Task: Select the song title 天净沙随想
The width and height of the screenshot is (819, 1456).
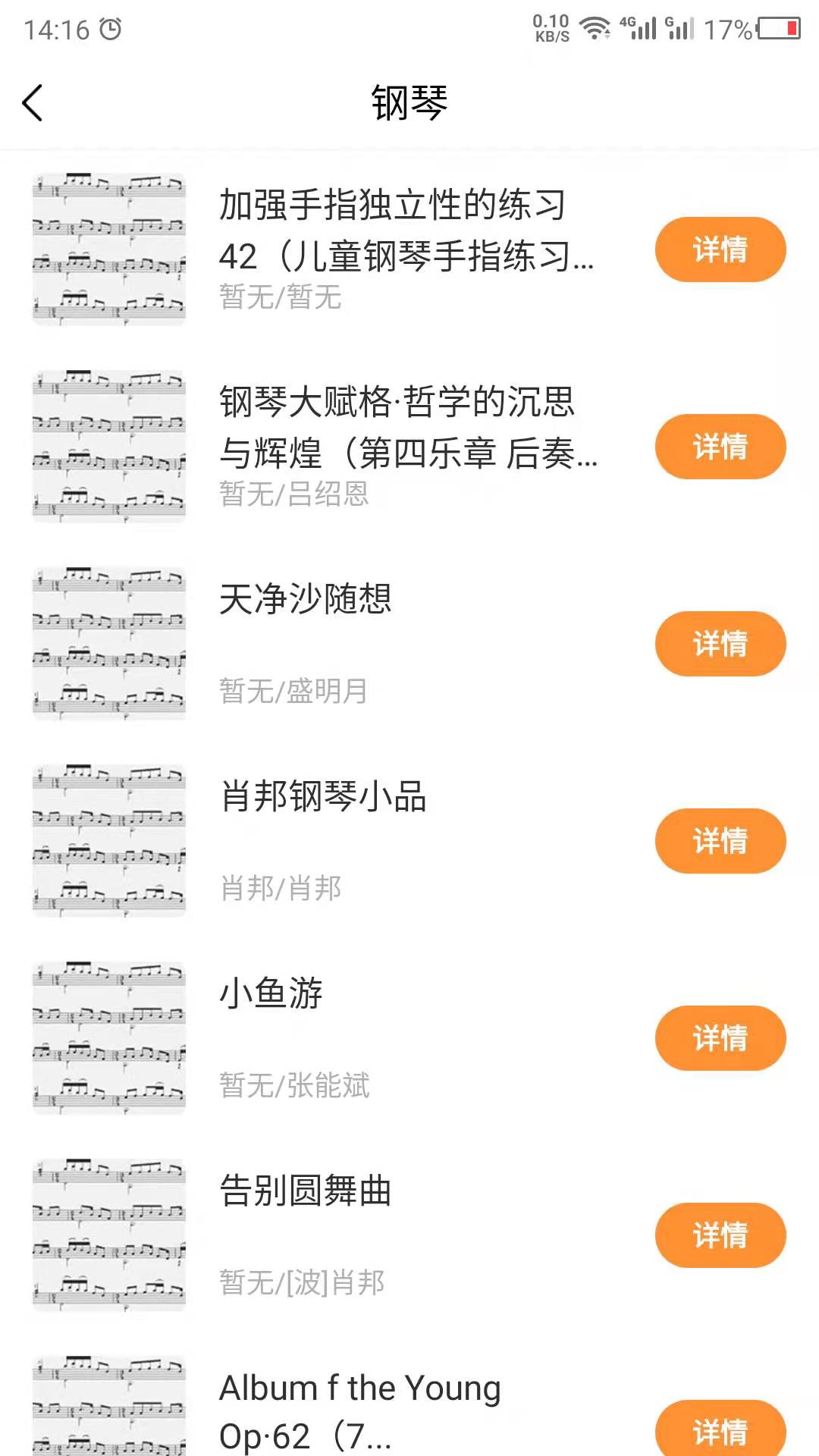Action: click(x=306, y=599)
